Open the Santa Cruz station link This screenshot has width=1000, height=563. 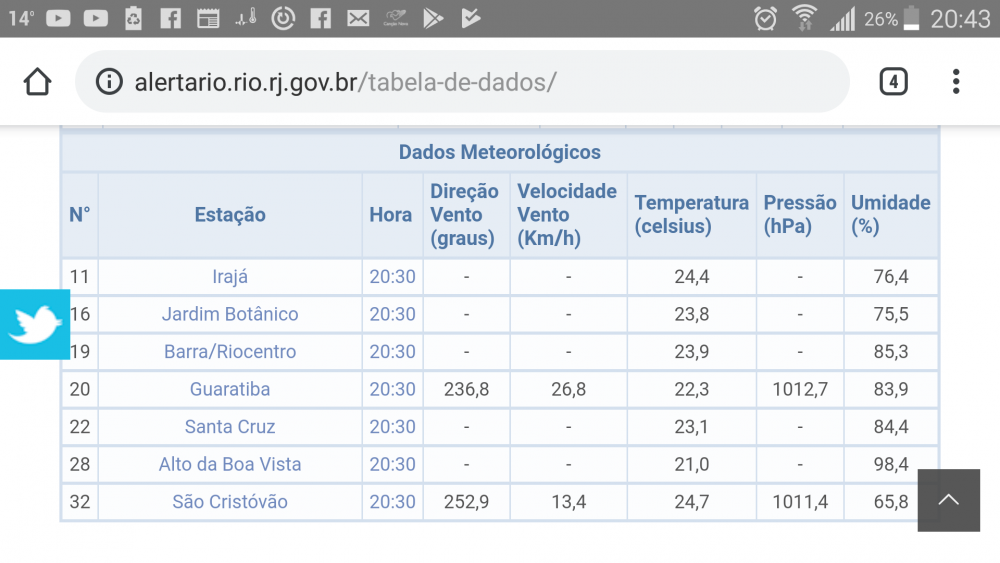230,427
